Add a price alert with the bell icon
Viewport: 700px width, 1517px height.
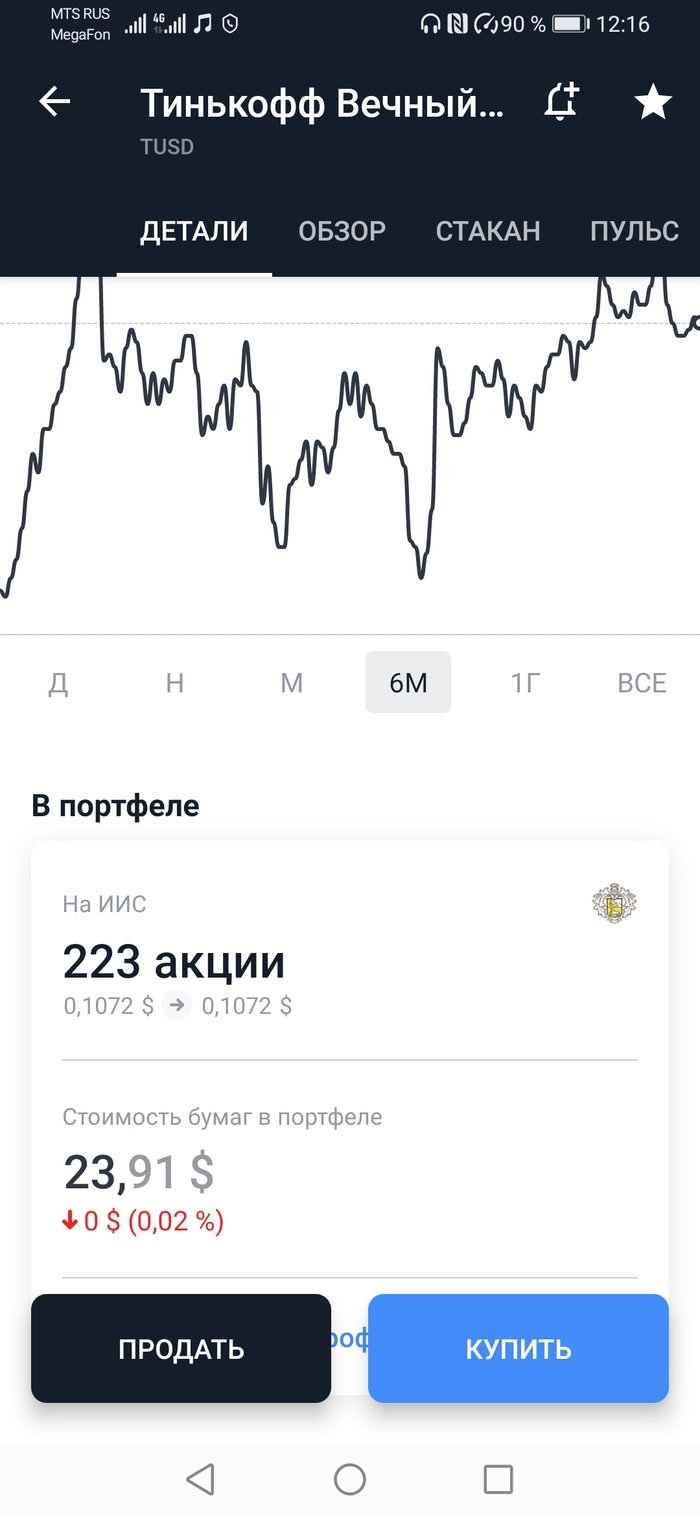[x=561, y=102]
